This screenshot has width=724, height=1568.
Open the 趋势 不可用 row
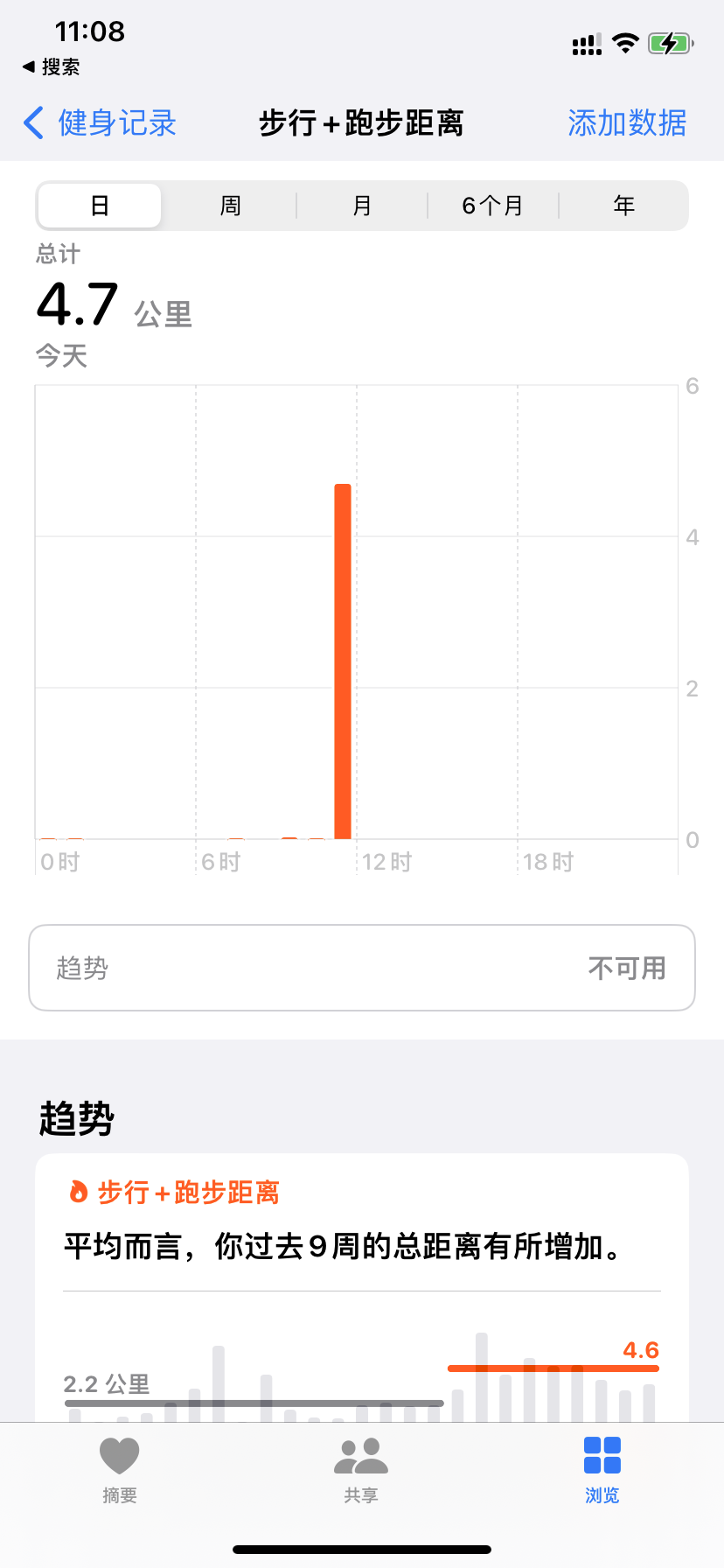click(x=362, y=968)
